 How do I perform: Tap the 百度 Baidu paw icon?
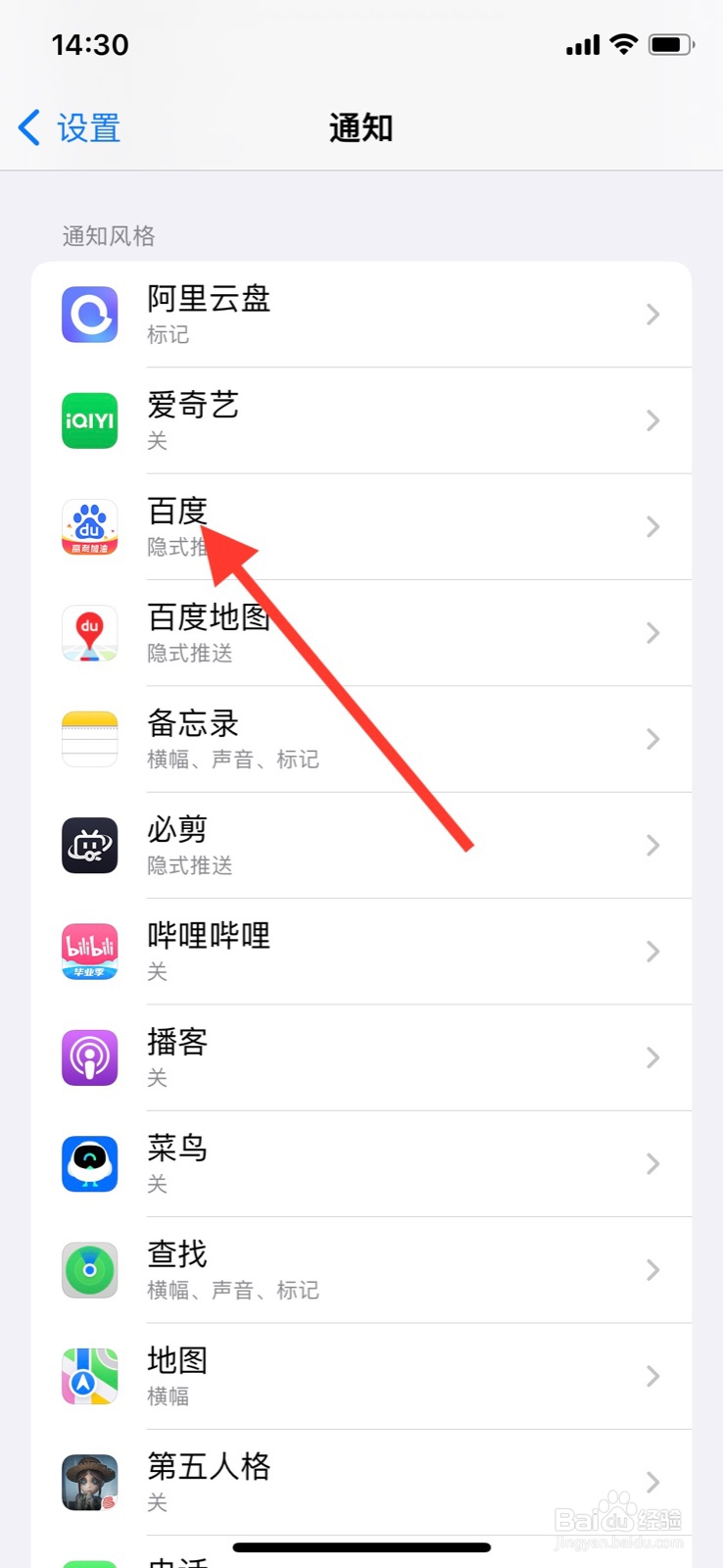(x=89, y=527)
